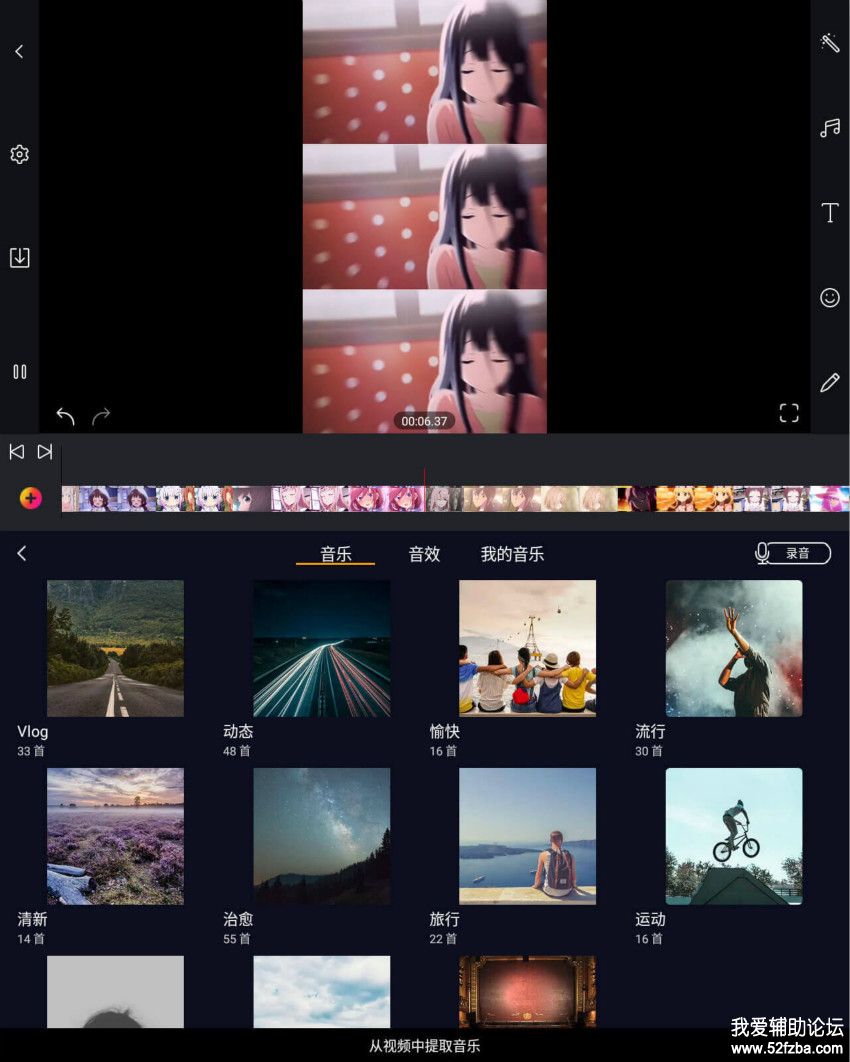
Task: Tap 从视频中提取音乐 to extract music
Action: (x=424, y=1046)
